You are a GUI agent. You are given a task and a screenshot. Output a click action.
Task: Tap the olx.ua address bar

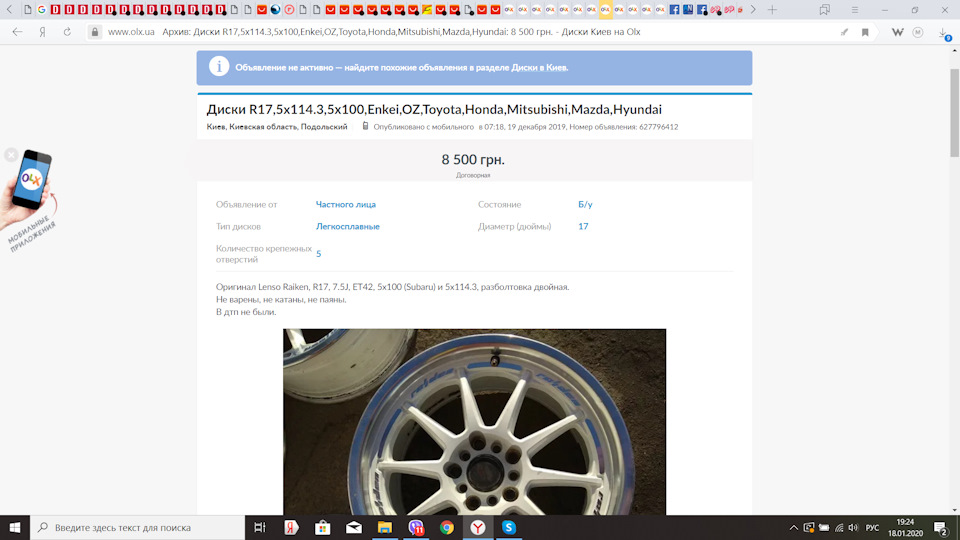coord(400,32)
